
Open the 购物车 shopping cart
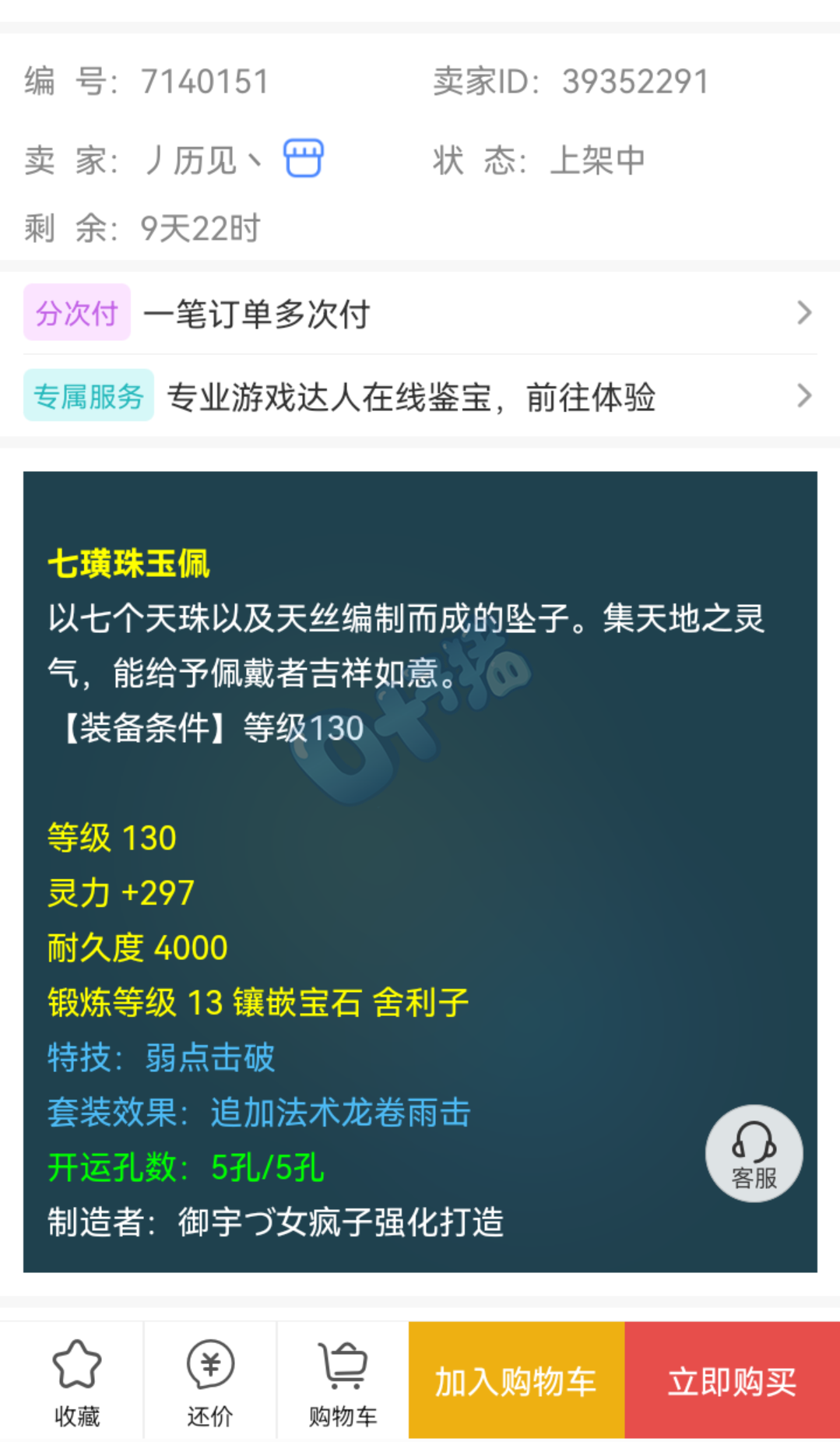point(343,1382)
